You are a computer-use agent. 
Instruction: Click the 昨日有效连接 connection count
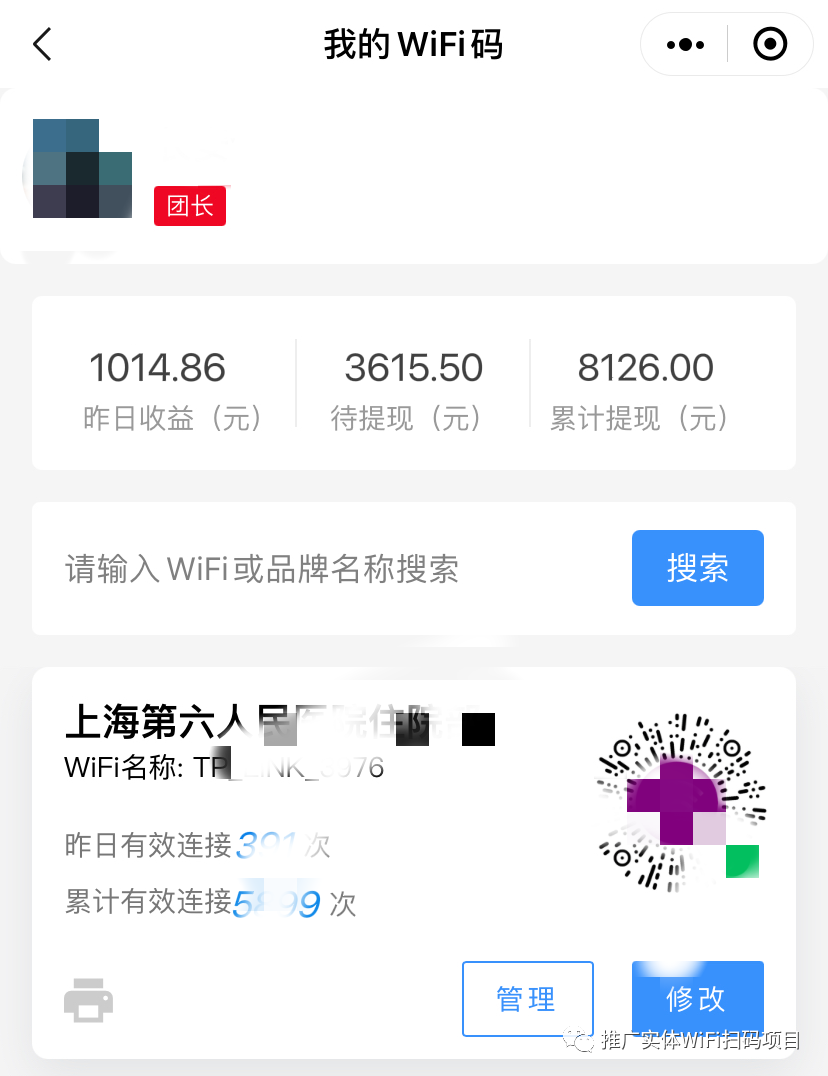(x=200, y=846)
